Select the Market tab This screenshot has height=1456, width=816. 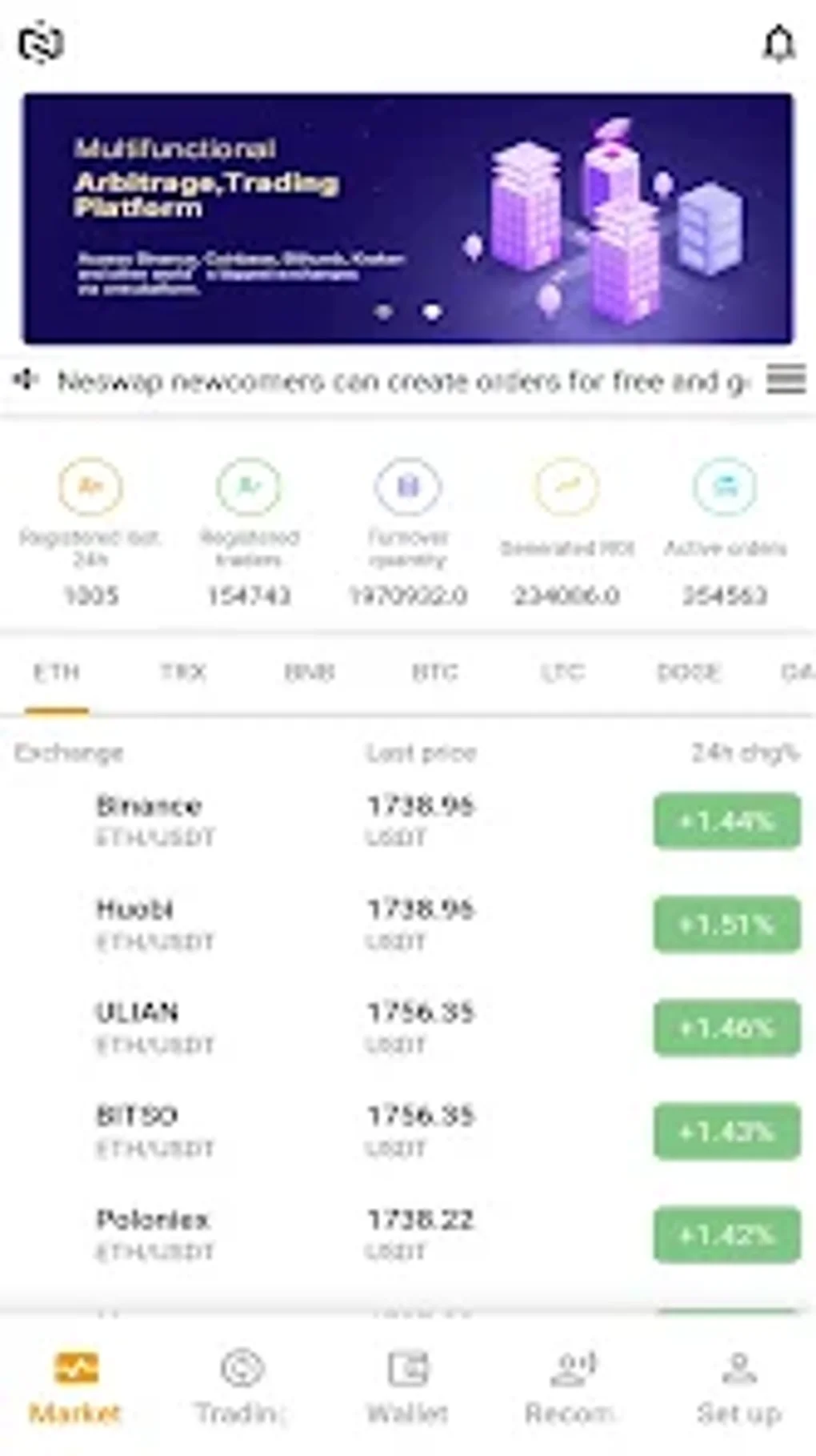[x=75, y=1387]
